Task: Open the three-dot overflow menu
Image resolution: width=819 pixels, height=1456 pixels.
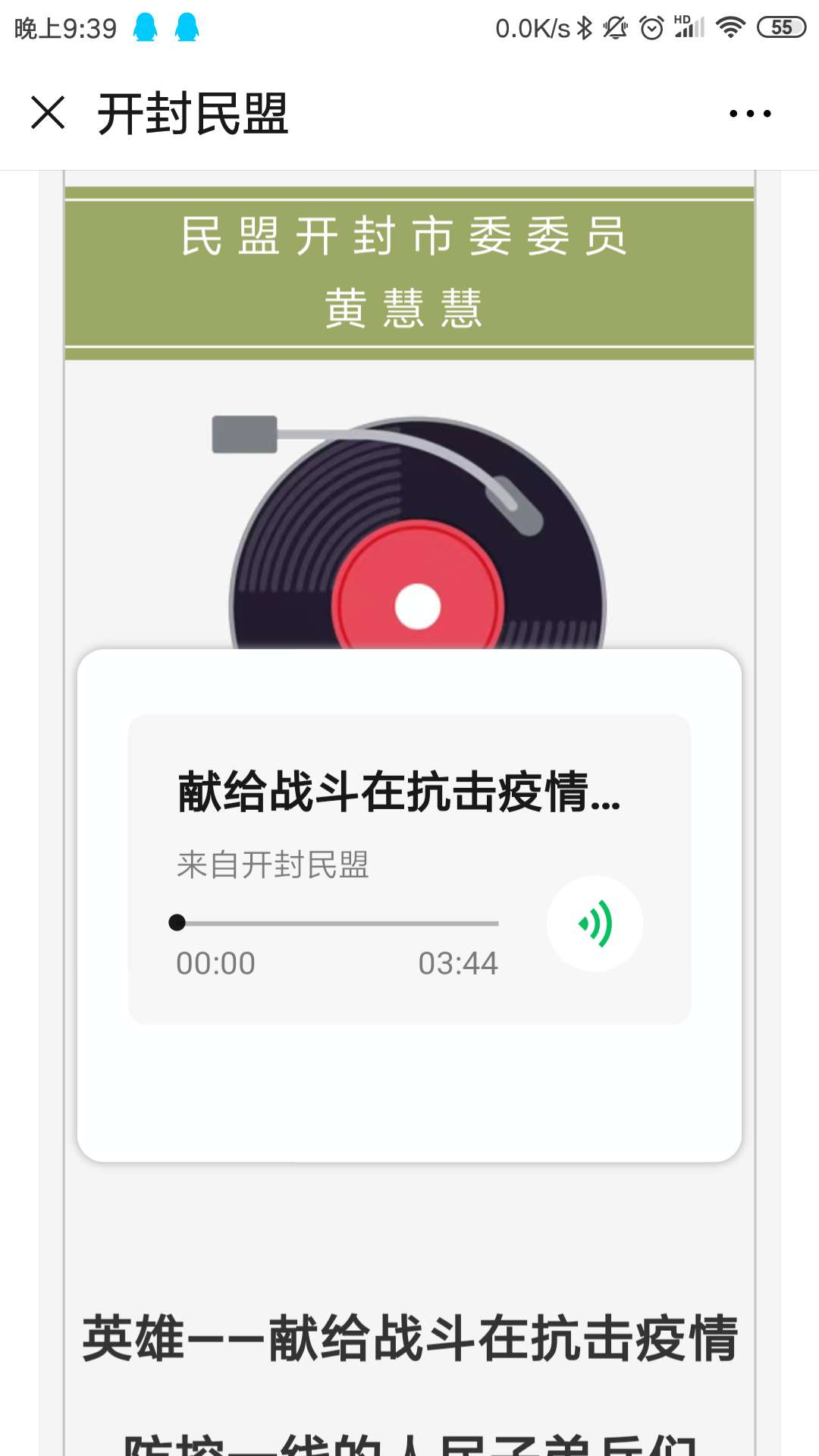Action: click(749, 114)
